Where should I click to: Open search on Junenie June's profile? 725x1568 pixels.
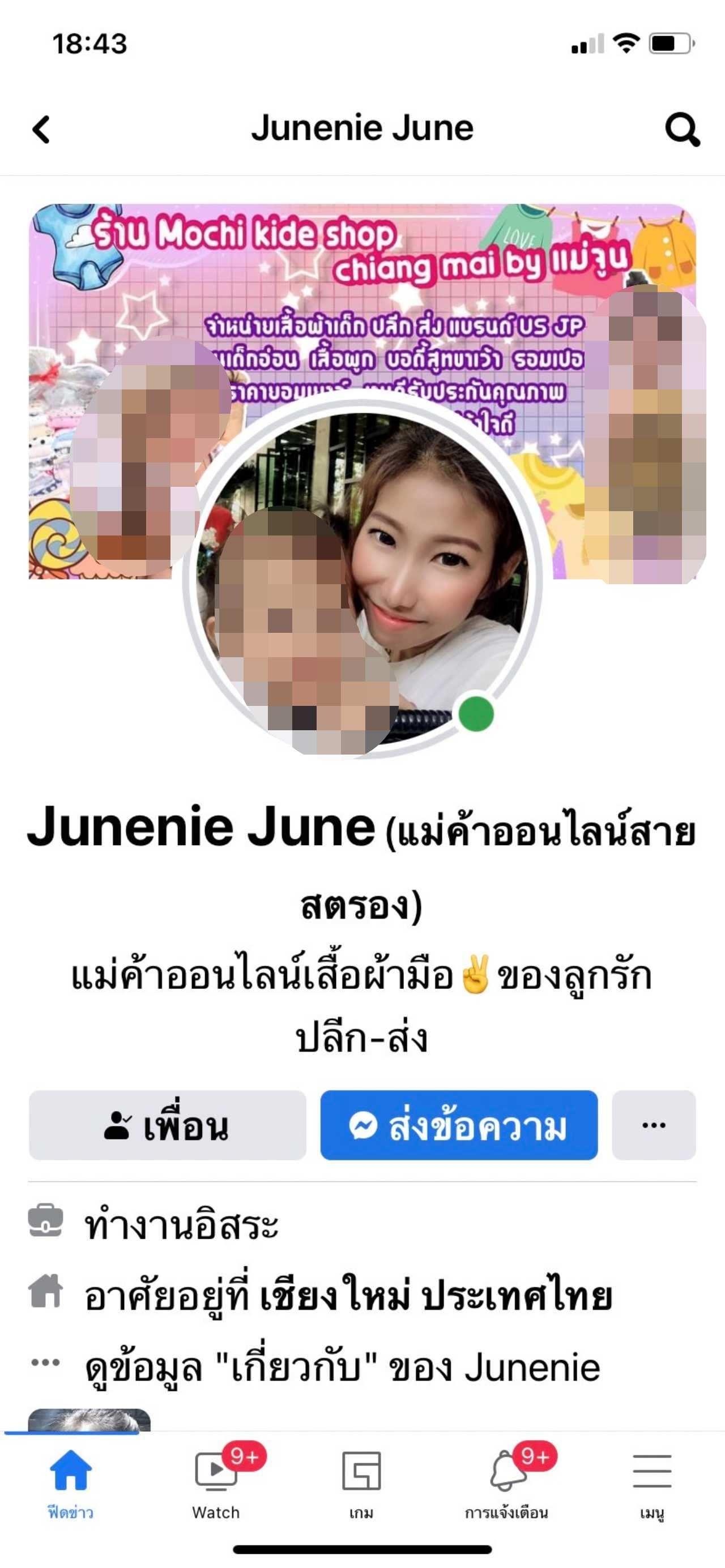(x=682, y=130)
